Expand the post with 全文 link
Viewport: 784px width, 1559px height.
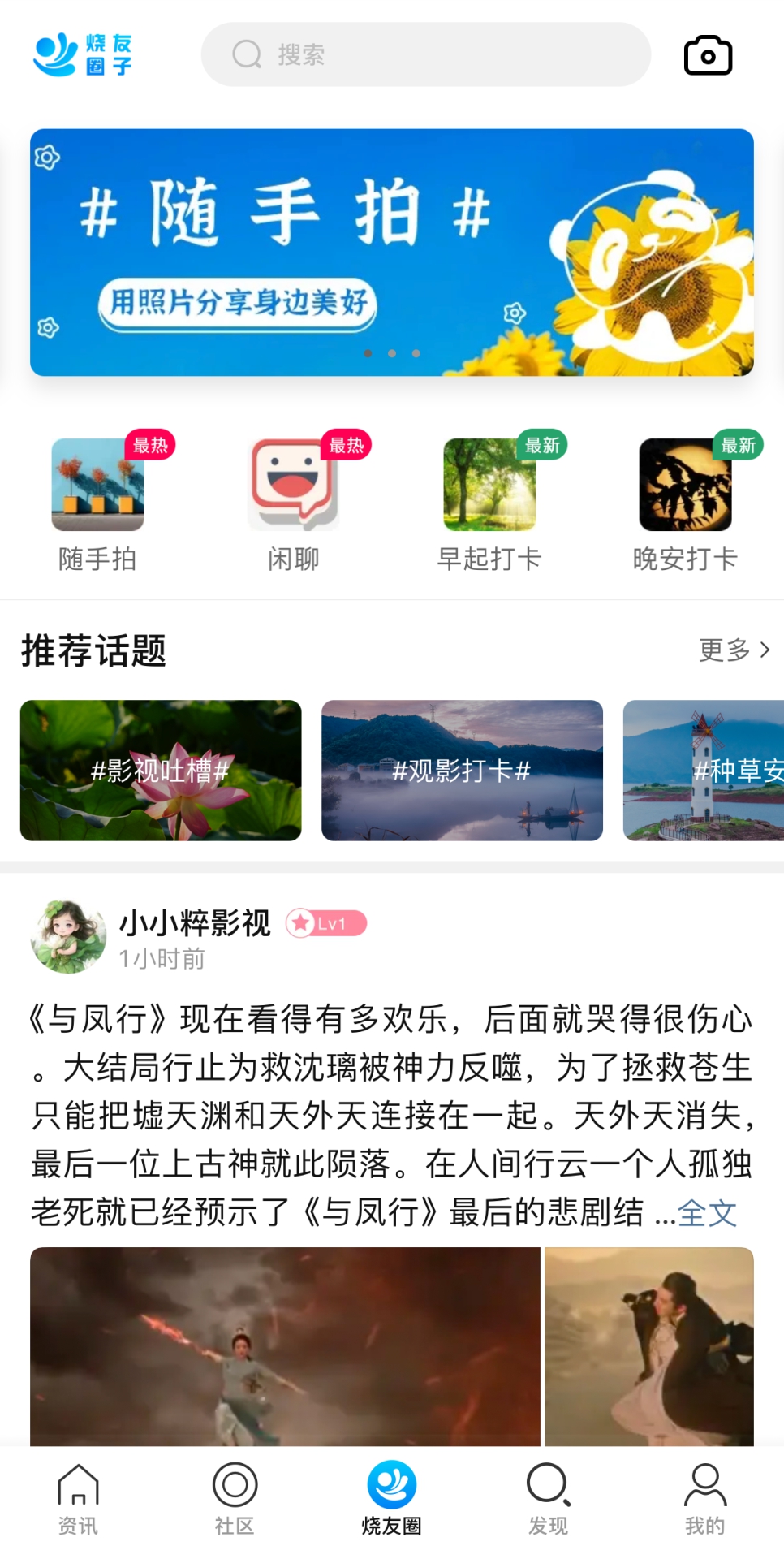tap(707, 1213)
